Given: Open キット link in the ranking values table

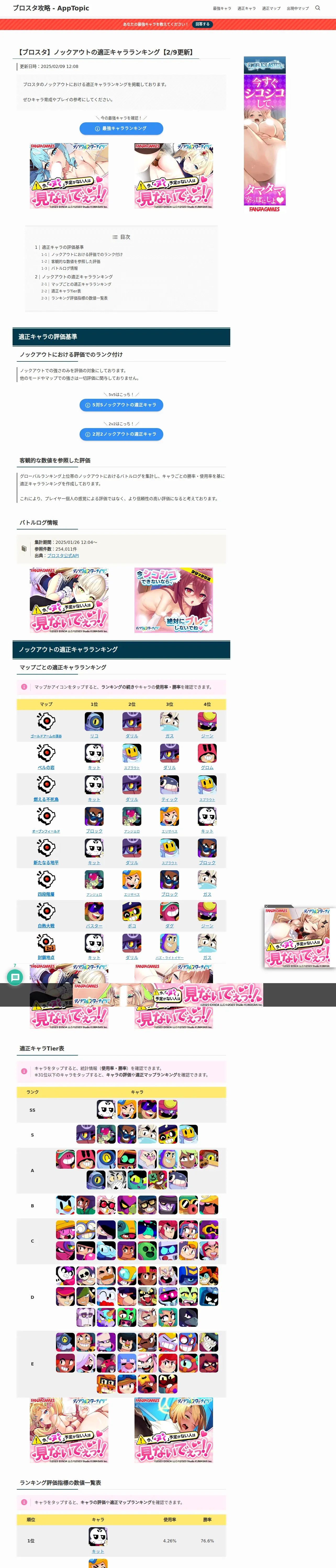Looking at the screenshot, I should pos(98,1552).
